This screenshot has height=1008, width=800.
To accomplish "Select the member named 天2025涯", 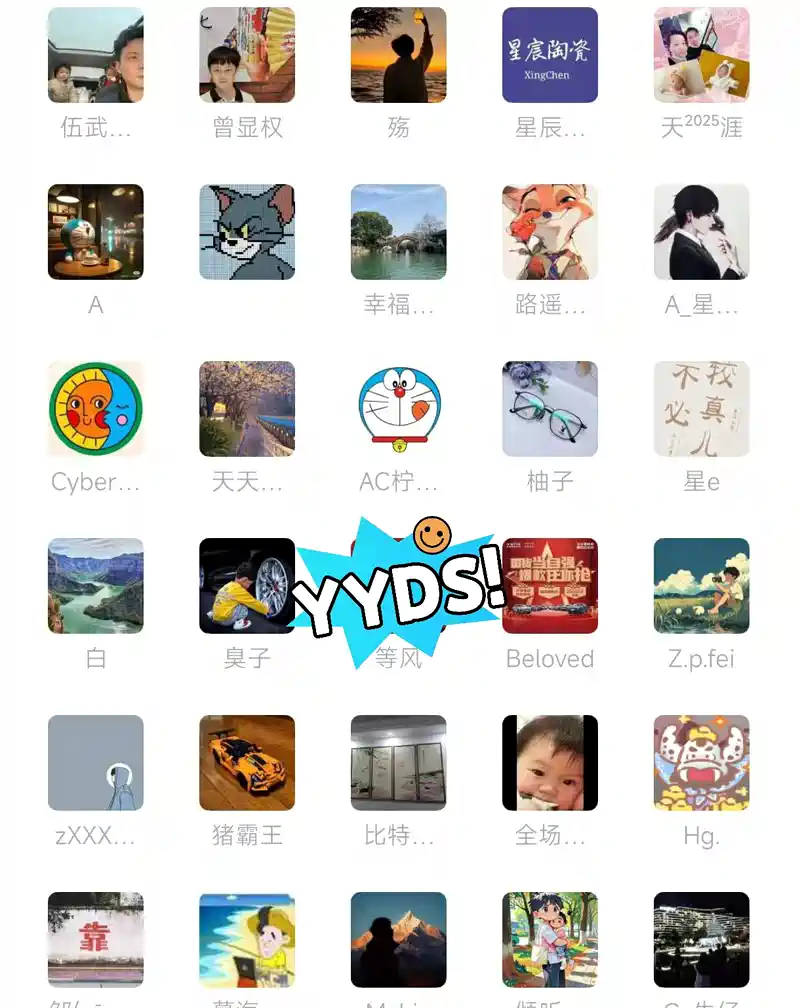I will 701,56.
